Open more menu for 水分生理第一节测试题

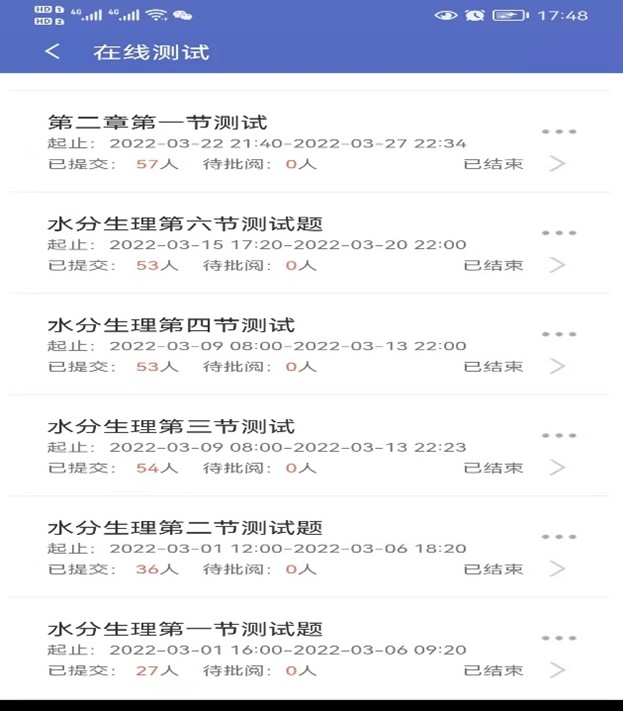point(558,638)
